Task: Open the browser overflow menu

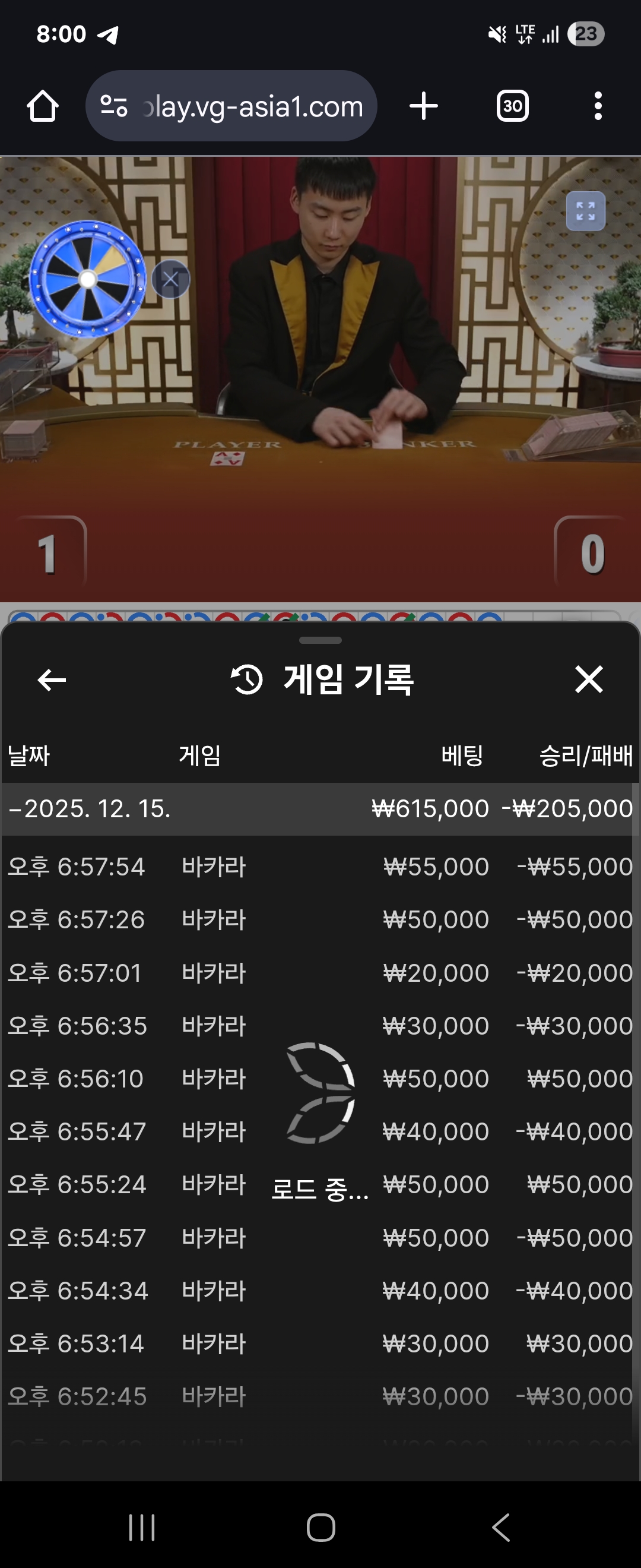Action: click(598, 106)
